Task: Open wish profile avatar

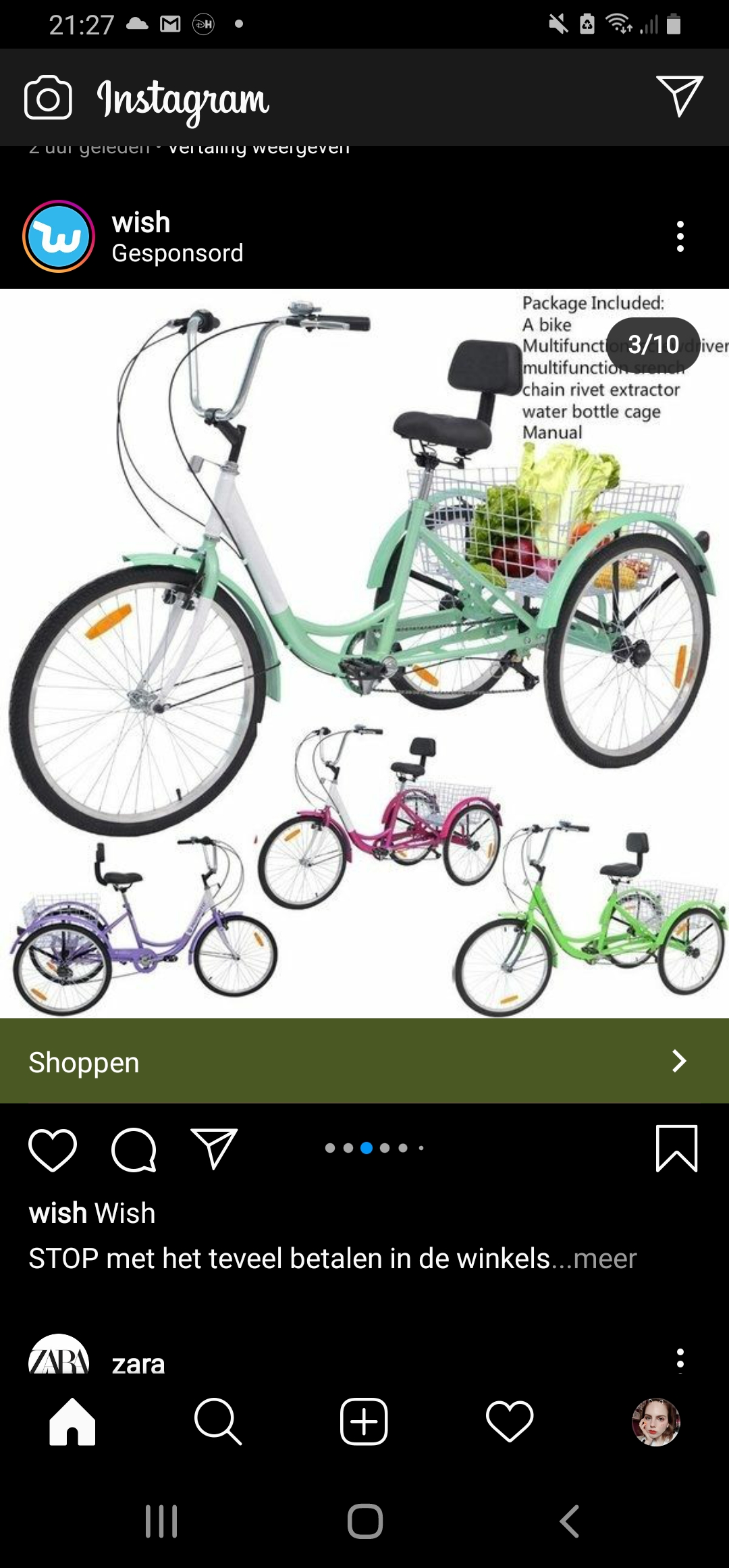Action: pos(59,236)
